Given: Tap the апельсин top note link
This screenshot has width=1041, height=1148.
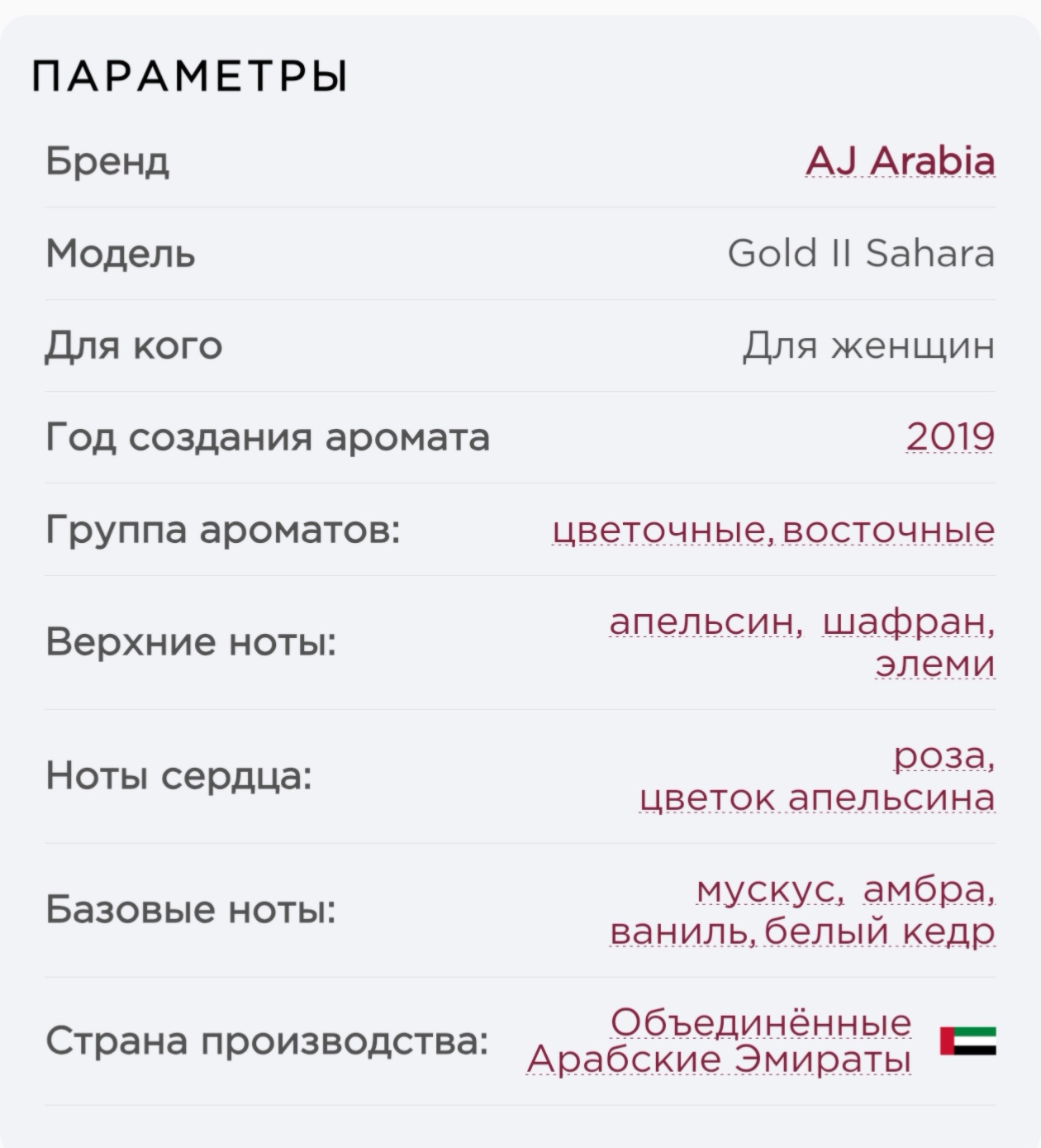Looking at the screenshot, I should click(706, 621).
